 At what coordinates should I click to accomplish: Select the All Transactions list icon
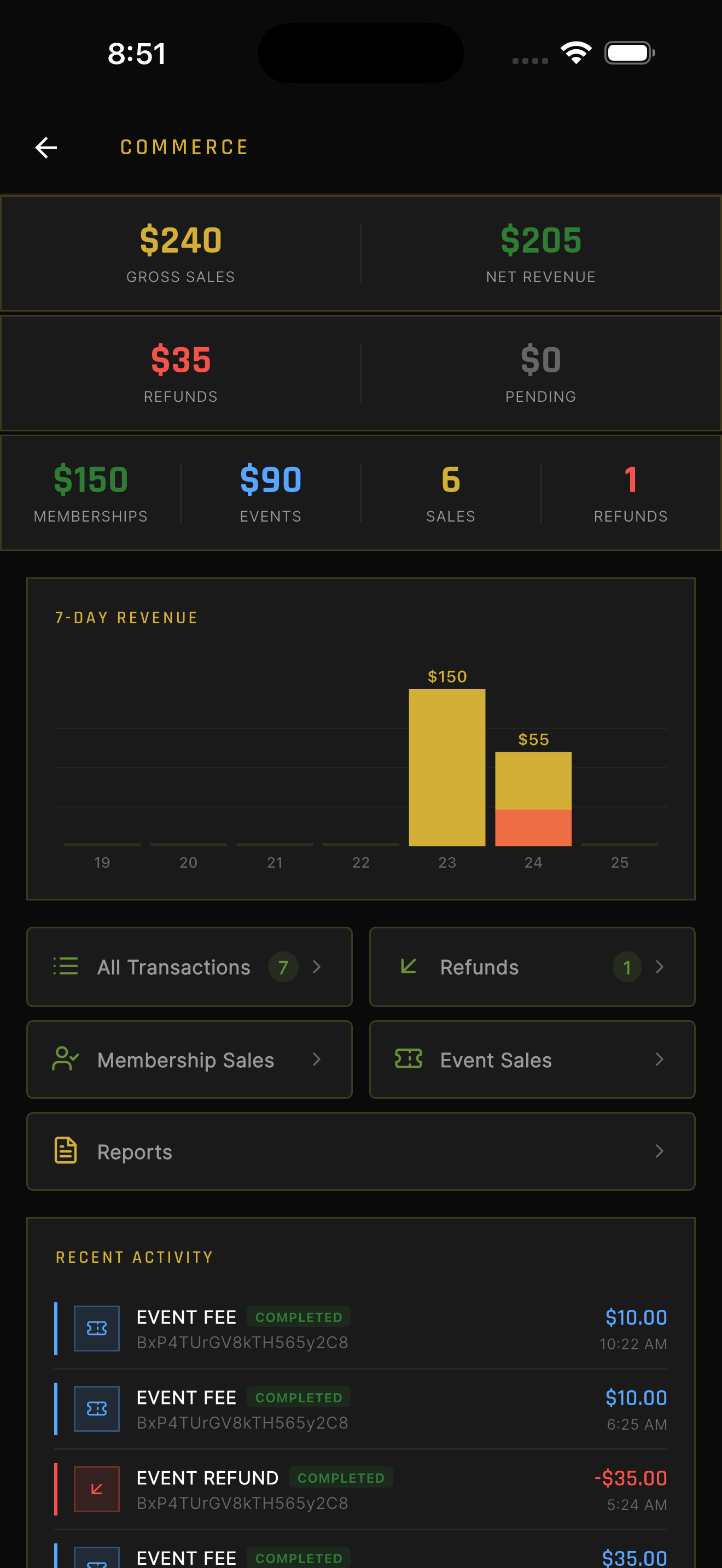[65, 967]
